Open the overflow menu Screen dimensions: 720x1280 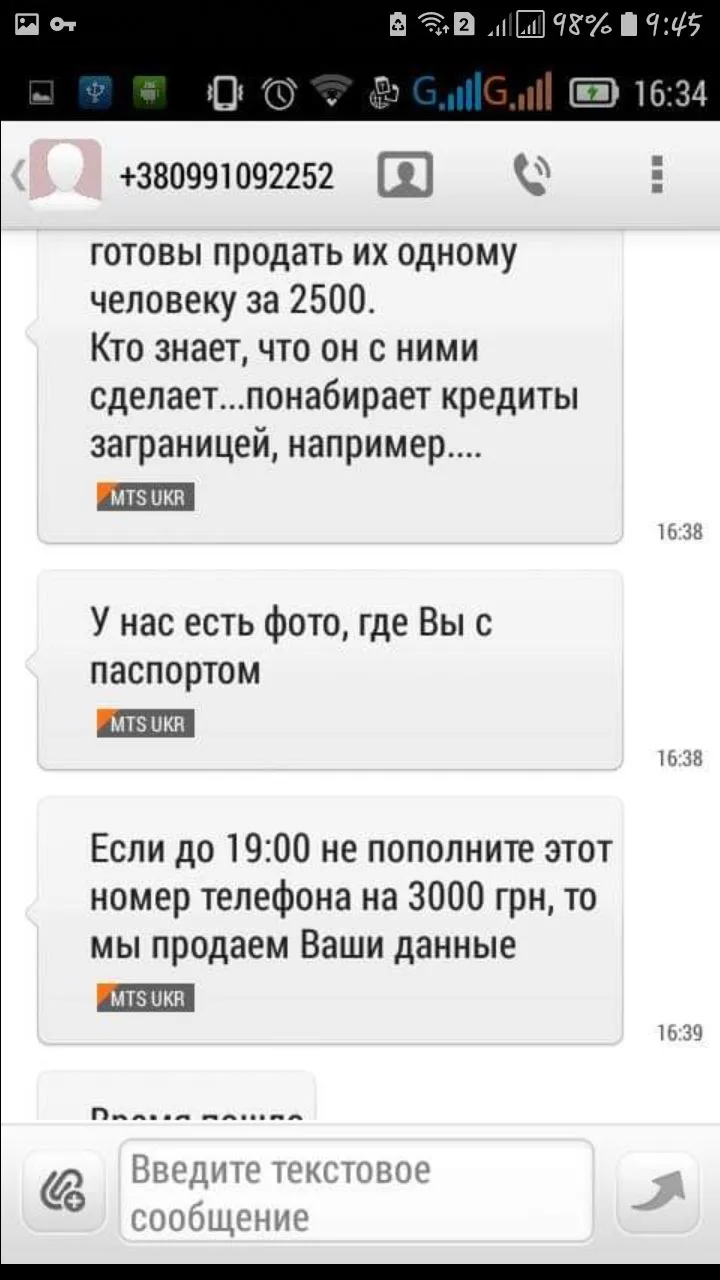pyautogui.click(x=657, y=176)
